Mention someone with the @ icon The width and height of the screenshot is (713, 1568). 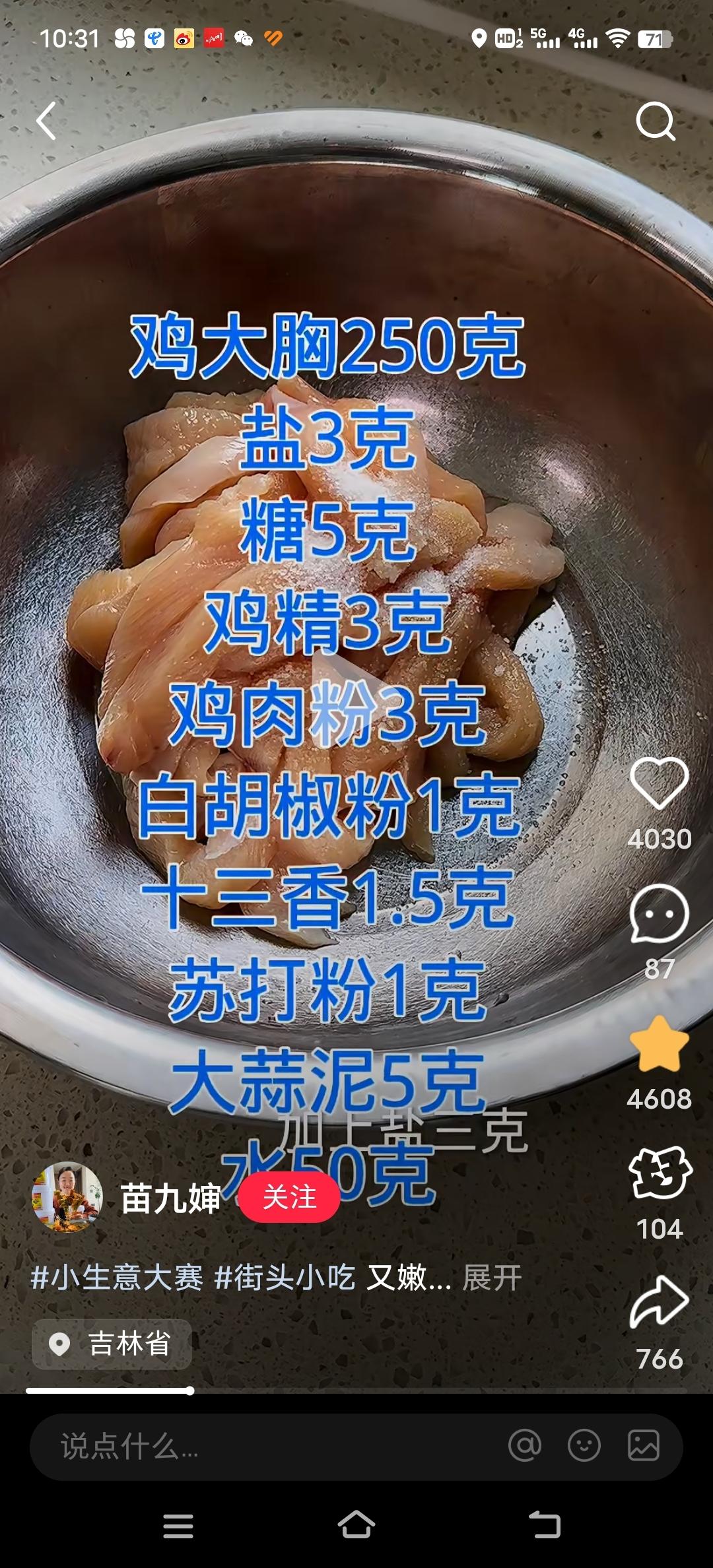(525, 1447)
